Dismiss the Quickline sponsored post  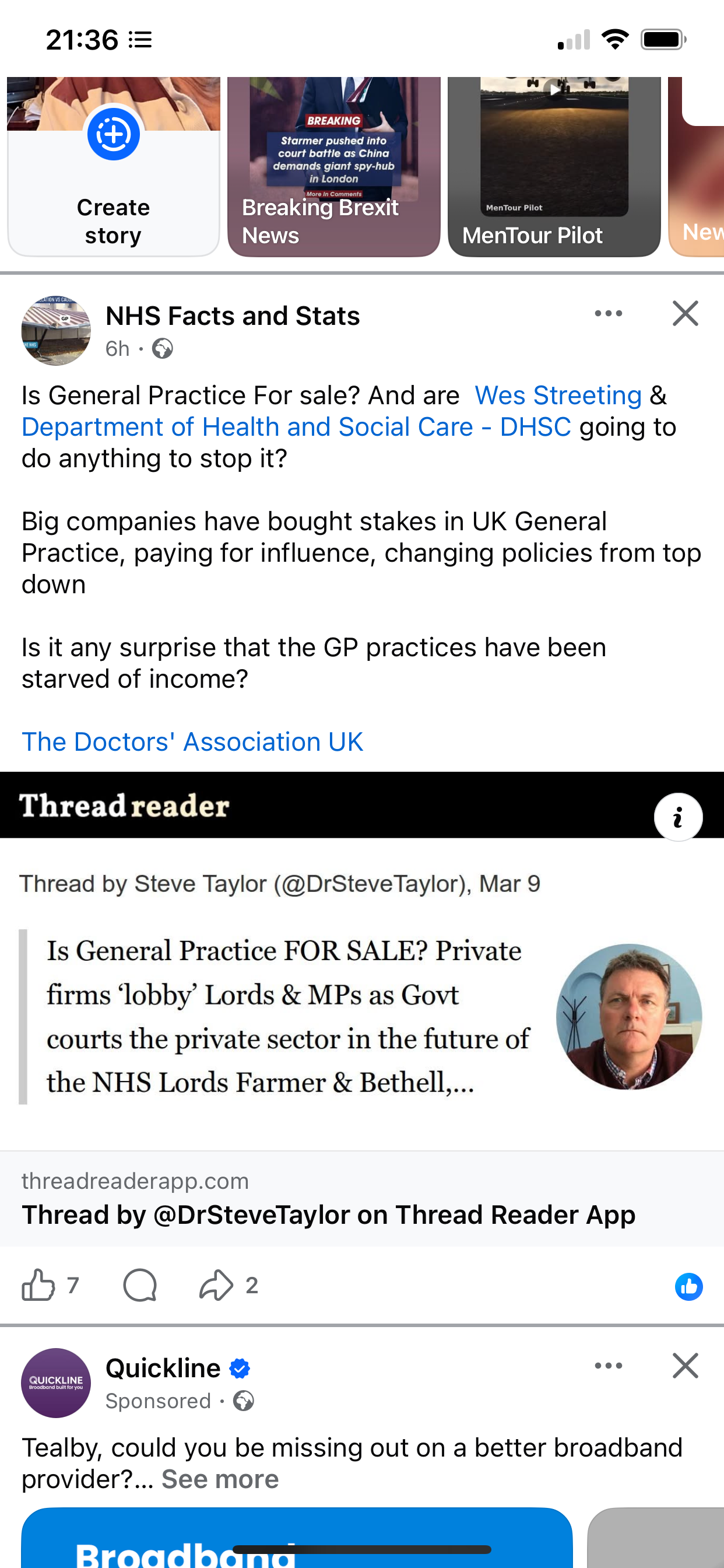[x=685, y=1366]
